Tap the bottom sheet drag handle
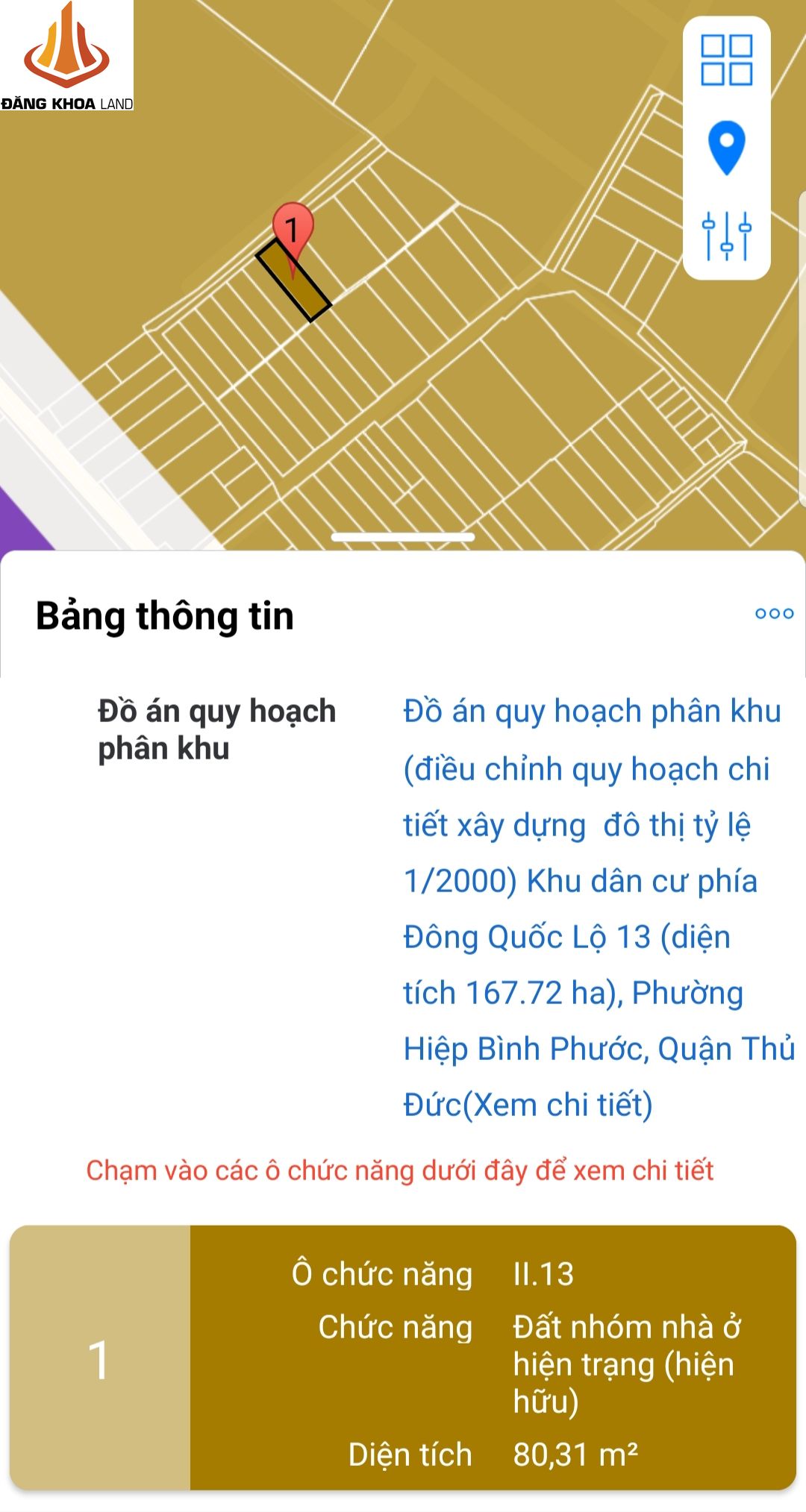Viewport: 806px width, 1512px height. coord(403,537)
